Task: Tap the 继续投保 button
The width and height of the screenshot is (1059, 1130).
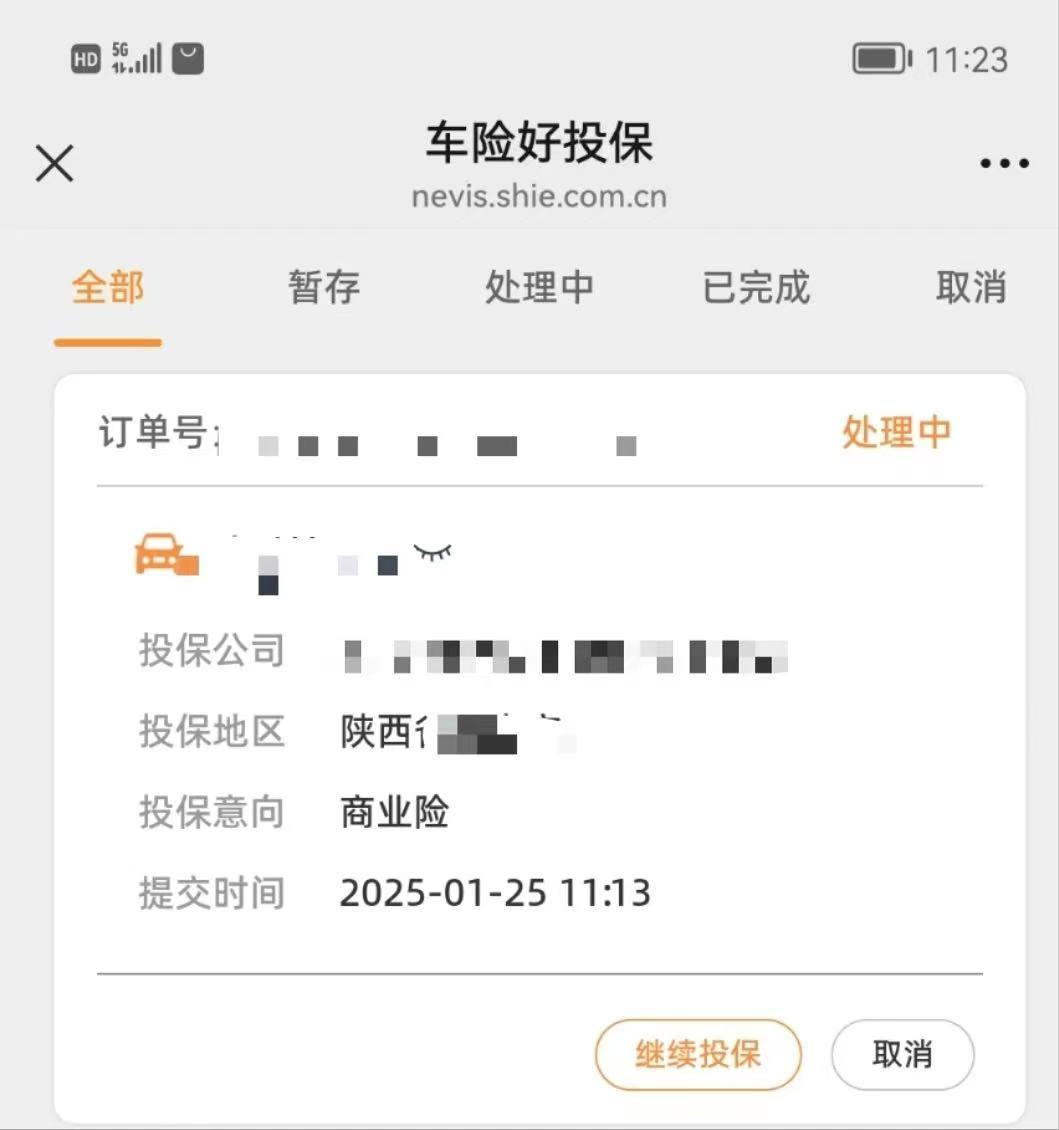Action: [698, 1054]
